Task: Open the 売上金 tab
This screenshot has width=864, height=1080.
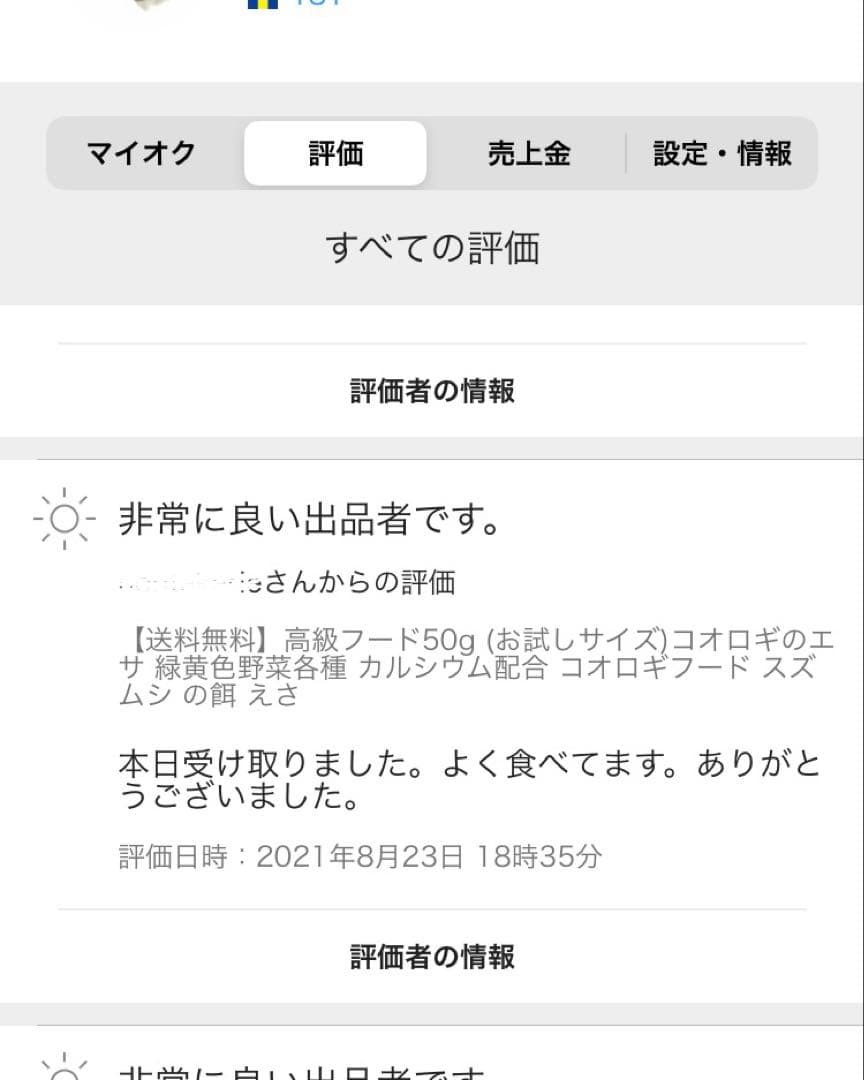Action: (x=529, y=154)
